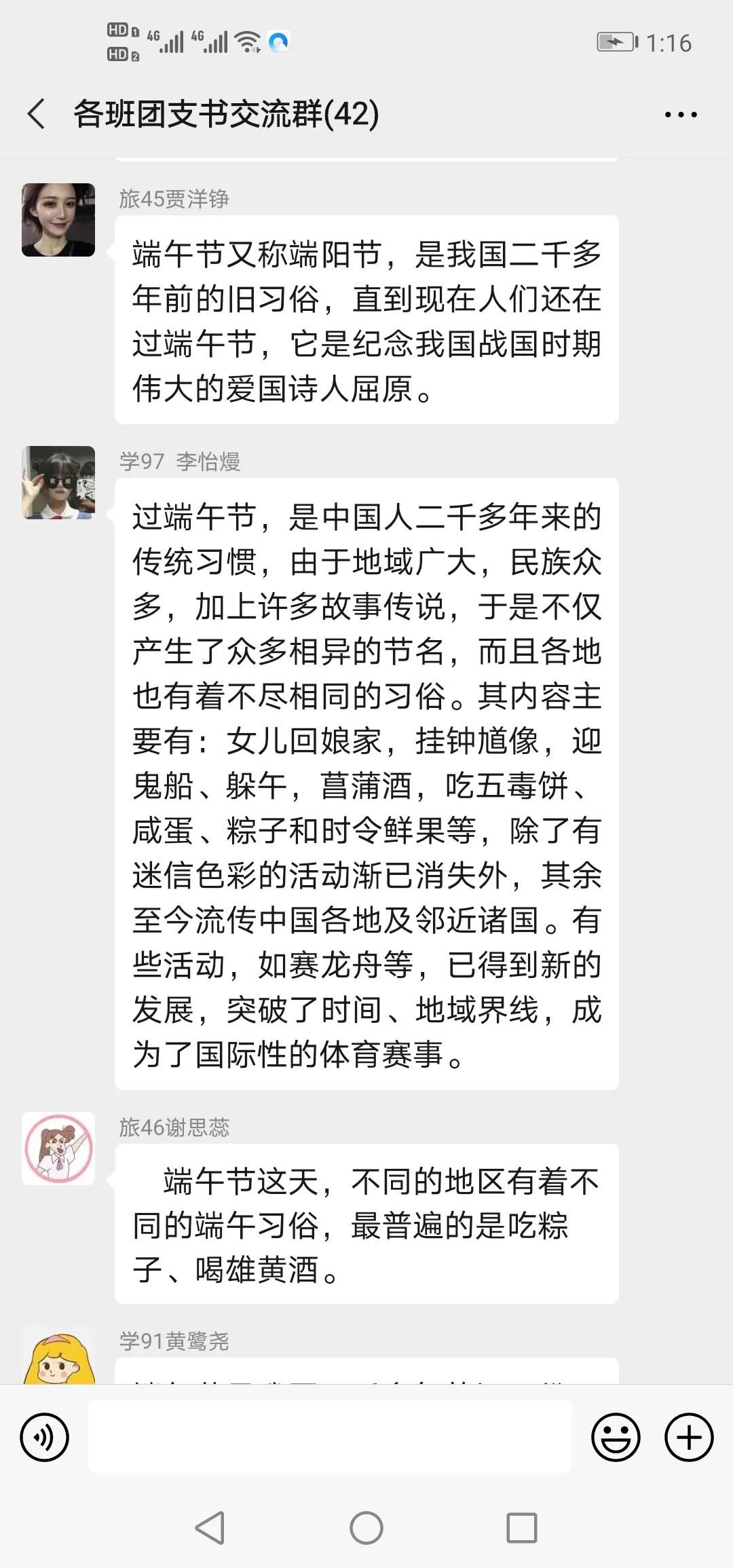This screenshot has width=733, height=1568.
Task: Focus the message text field
Action: coord(330,1437)
